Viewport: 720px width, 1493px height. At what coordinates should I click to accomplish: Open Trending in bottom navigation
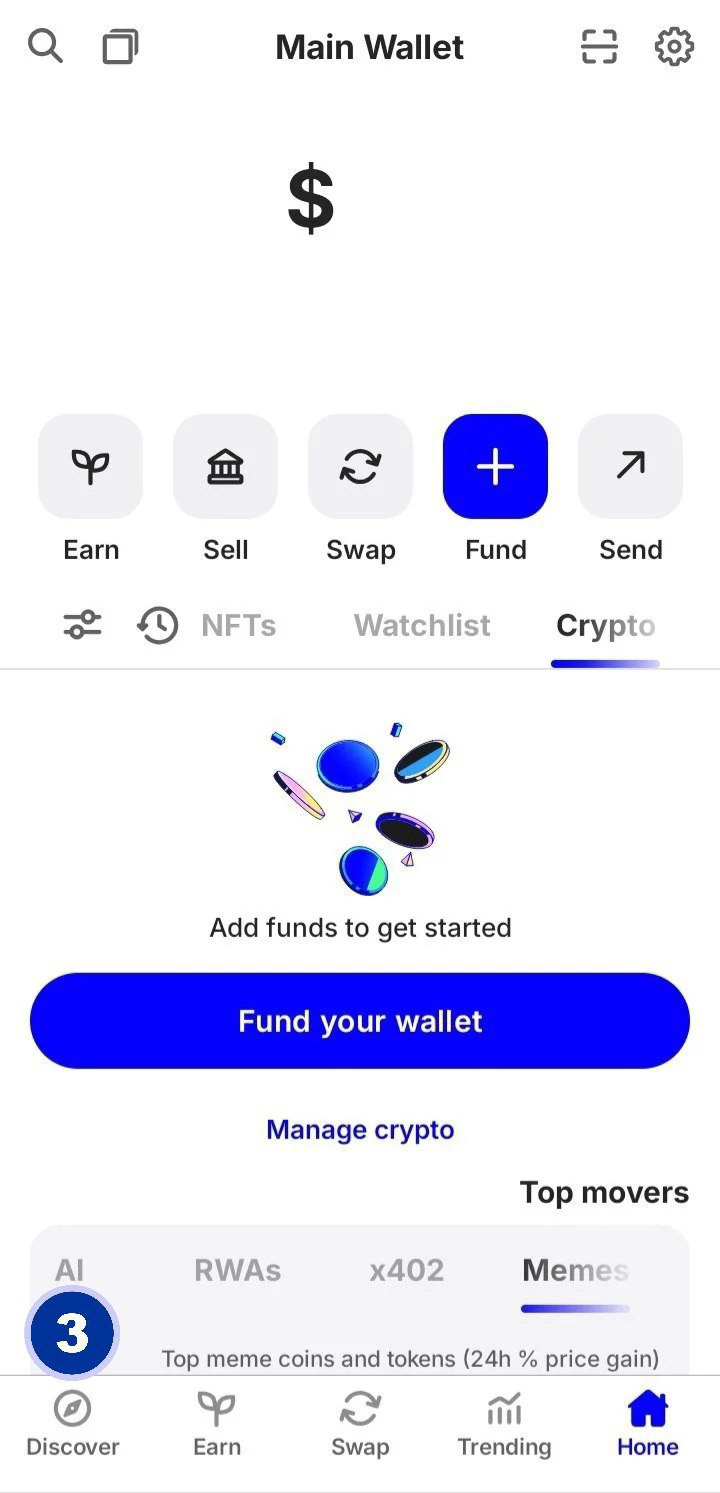point(504,1425)
